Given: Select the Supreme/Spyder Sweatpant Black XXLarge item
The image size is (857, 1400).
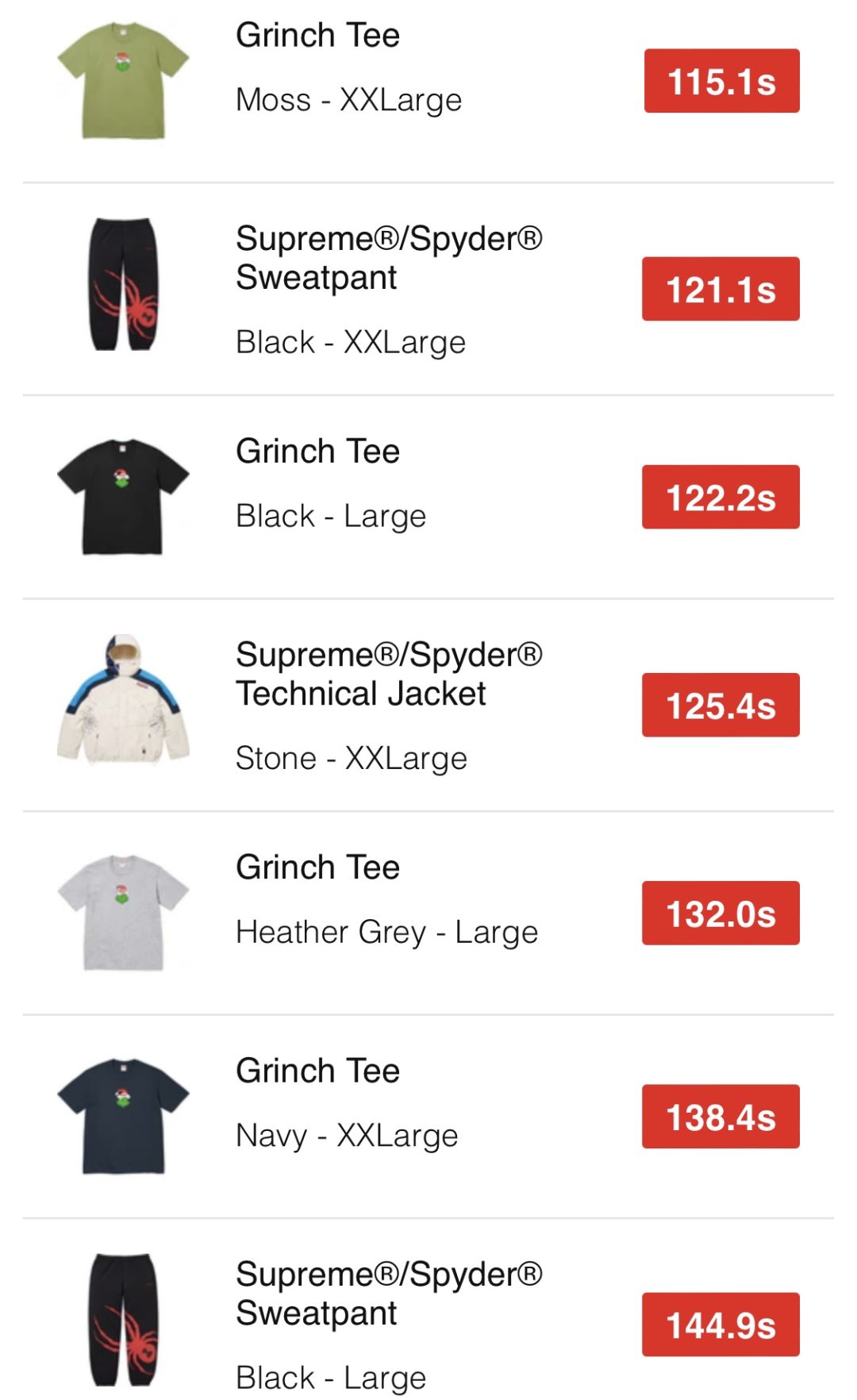Looking at the screenshot, I should pos(389,289).
